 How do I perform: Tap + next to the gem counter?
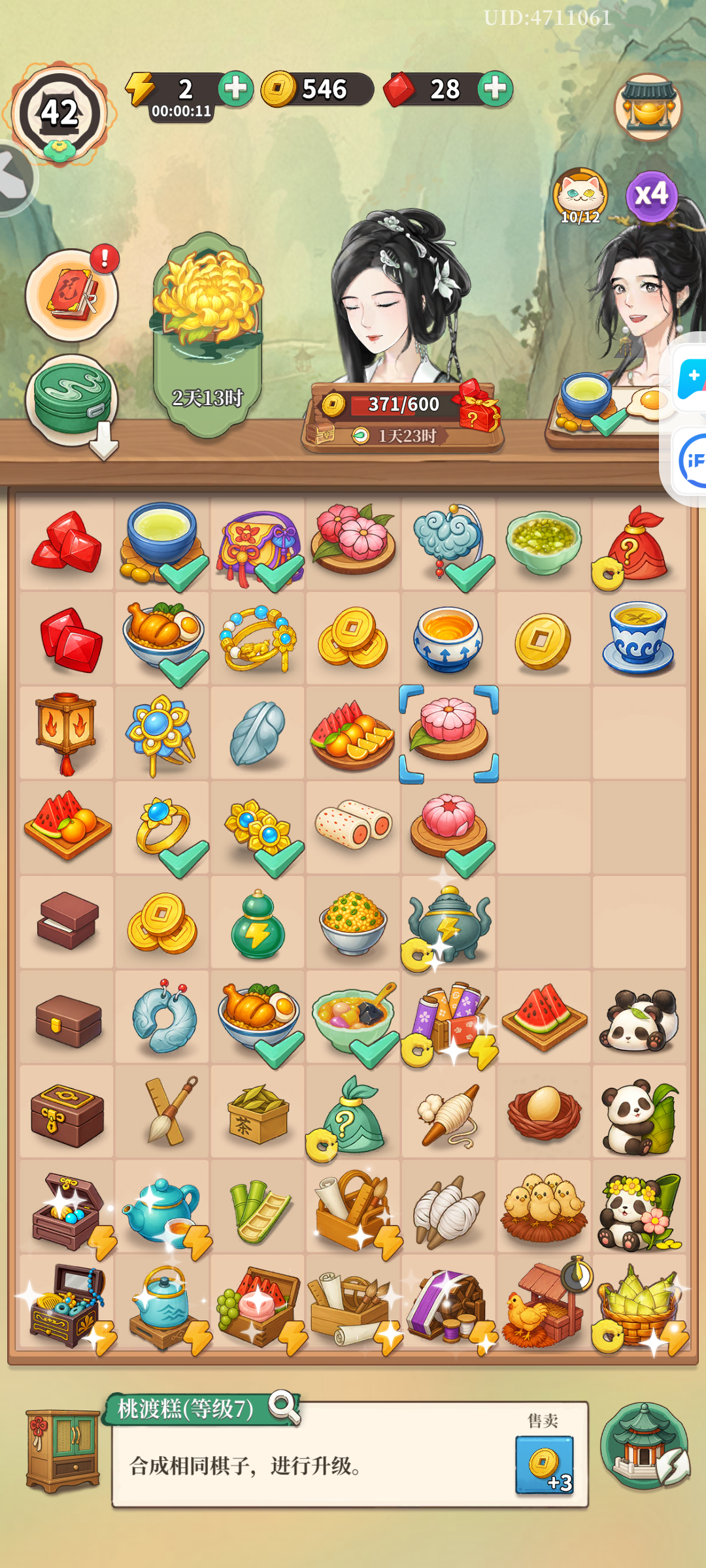pos(495,88)
